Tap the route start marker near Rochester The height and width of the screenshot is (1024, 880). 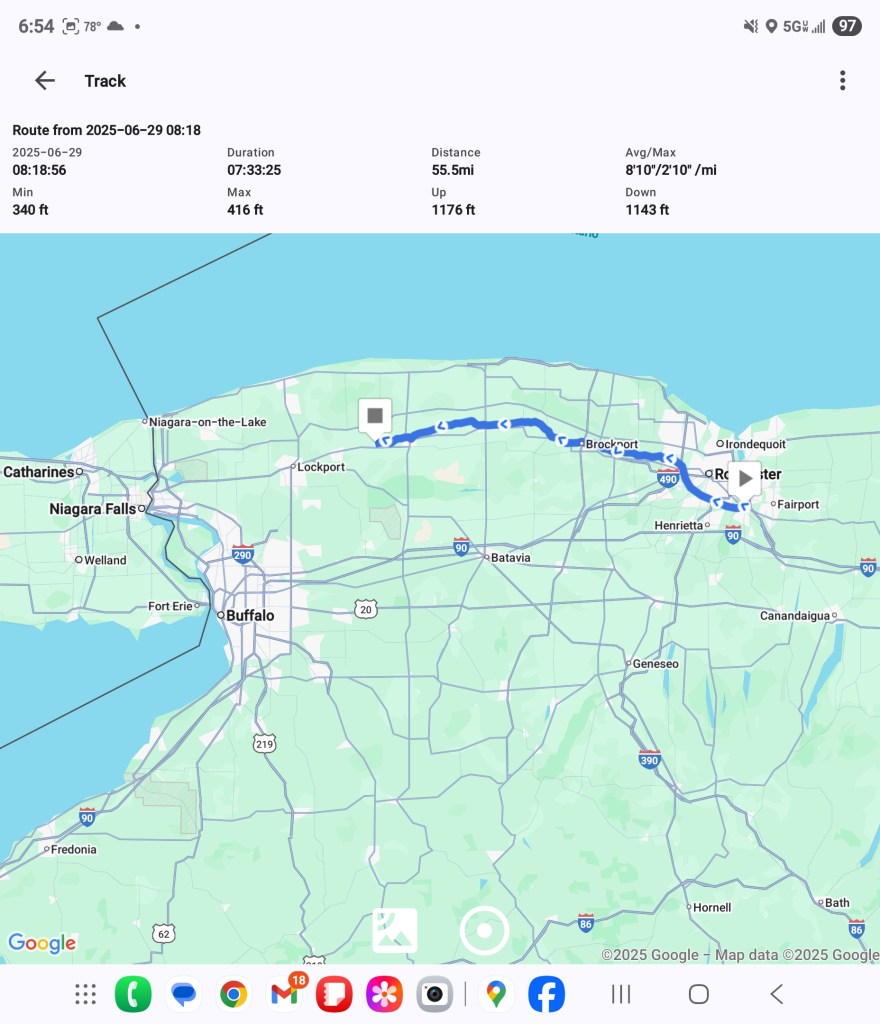(x=744, y=478)
